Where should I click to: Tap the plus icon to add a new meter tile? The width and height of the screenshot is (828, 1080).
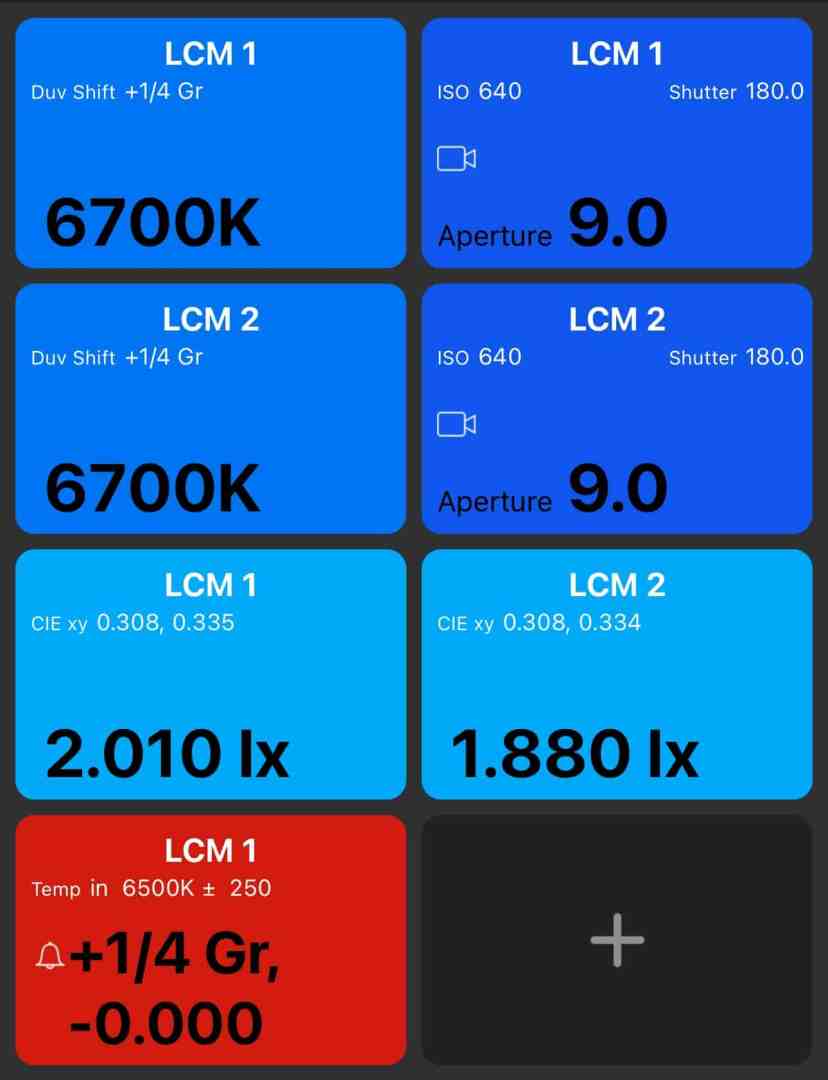point(616,939)
